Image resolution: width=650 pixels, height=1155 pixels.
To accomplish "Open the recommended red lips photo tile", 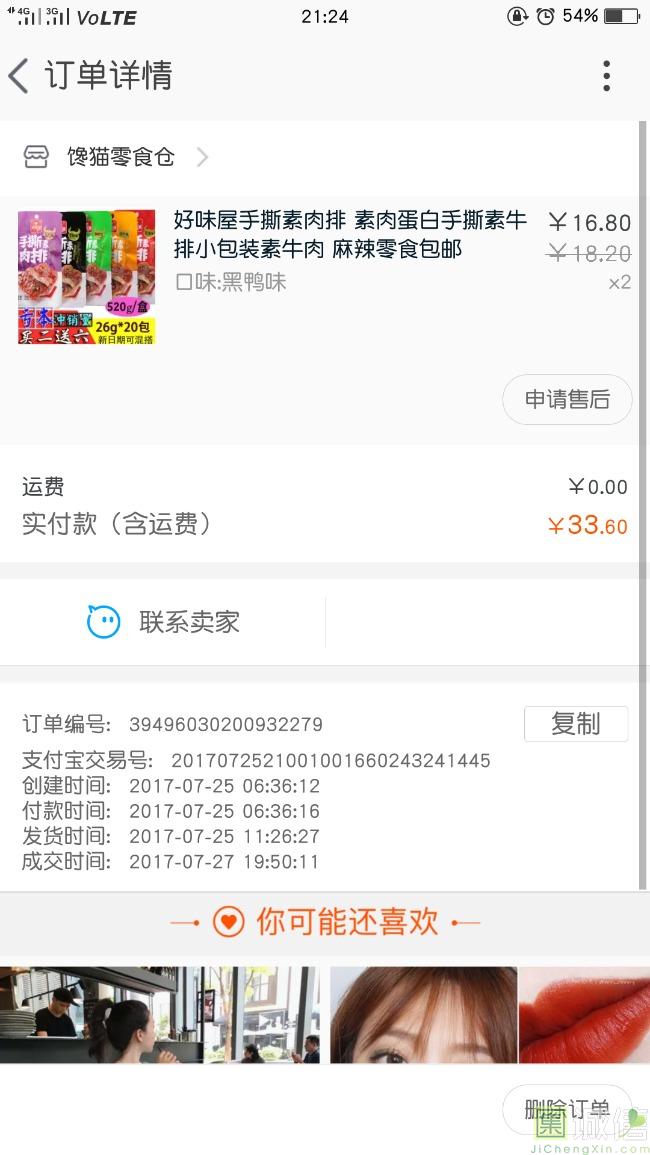I will [x=584, y=1014].
